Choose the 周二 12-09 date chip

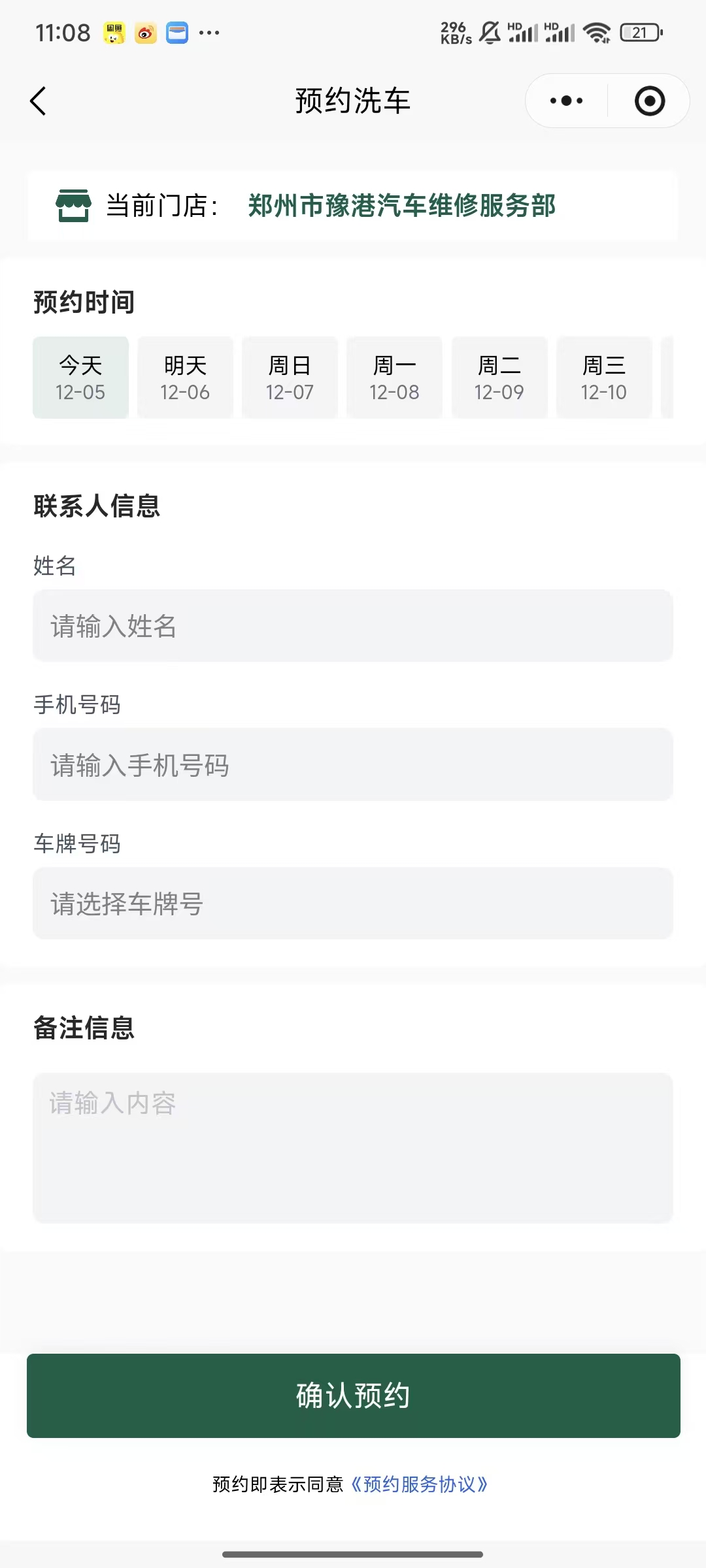[x=499, y=378]
